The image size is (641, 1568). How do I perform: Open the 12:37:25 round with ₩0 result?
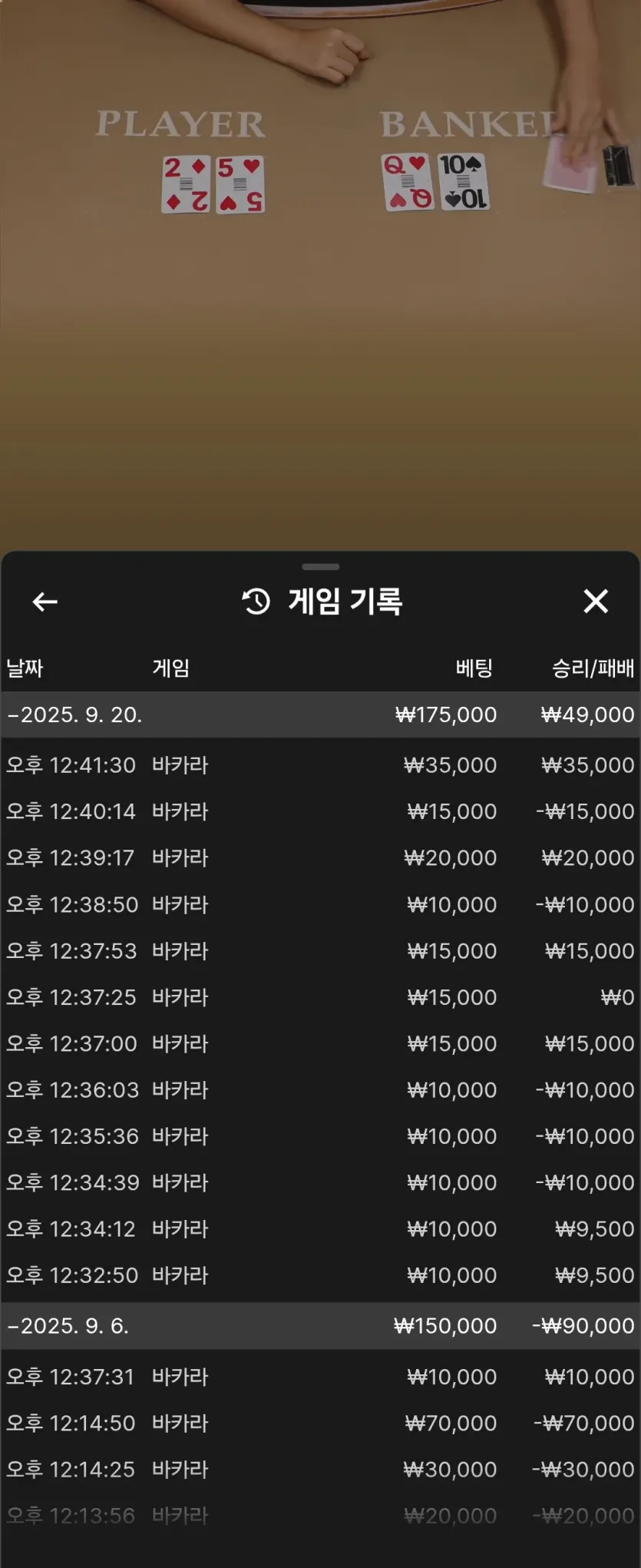(320, 997)
